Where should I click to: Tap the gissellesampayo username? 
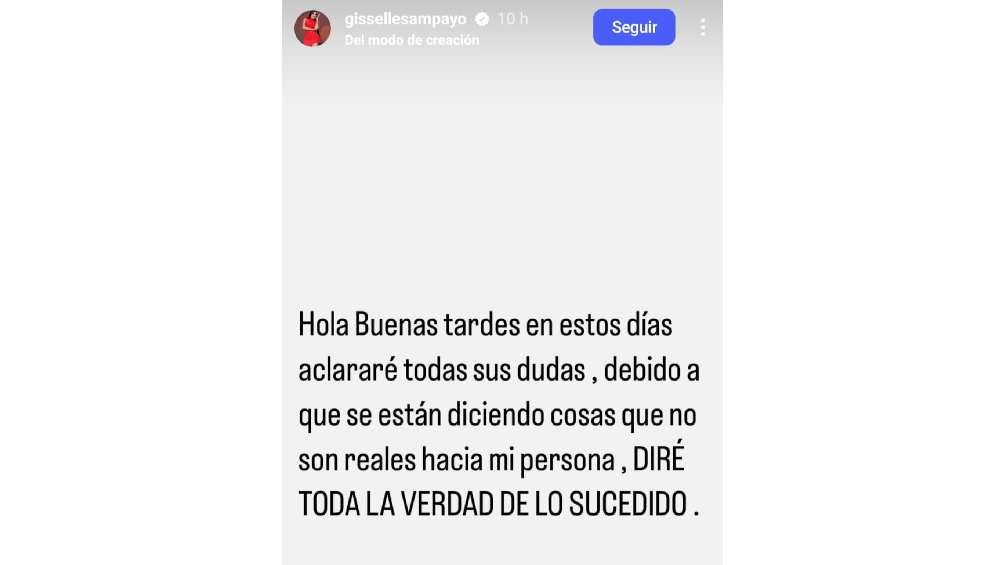(405, 19)
